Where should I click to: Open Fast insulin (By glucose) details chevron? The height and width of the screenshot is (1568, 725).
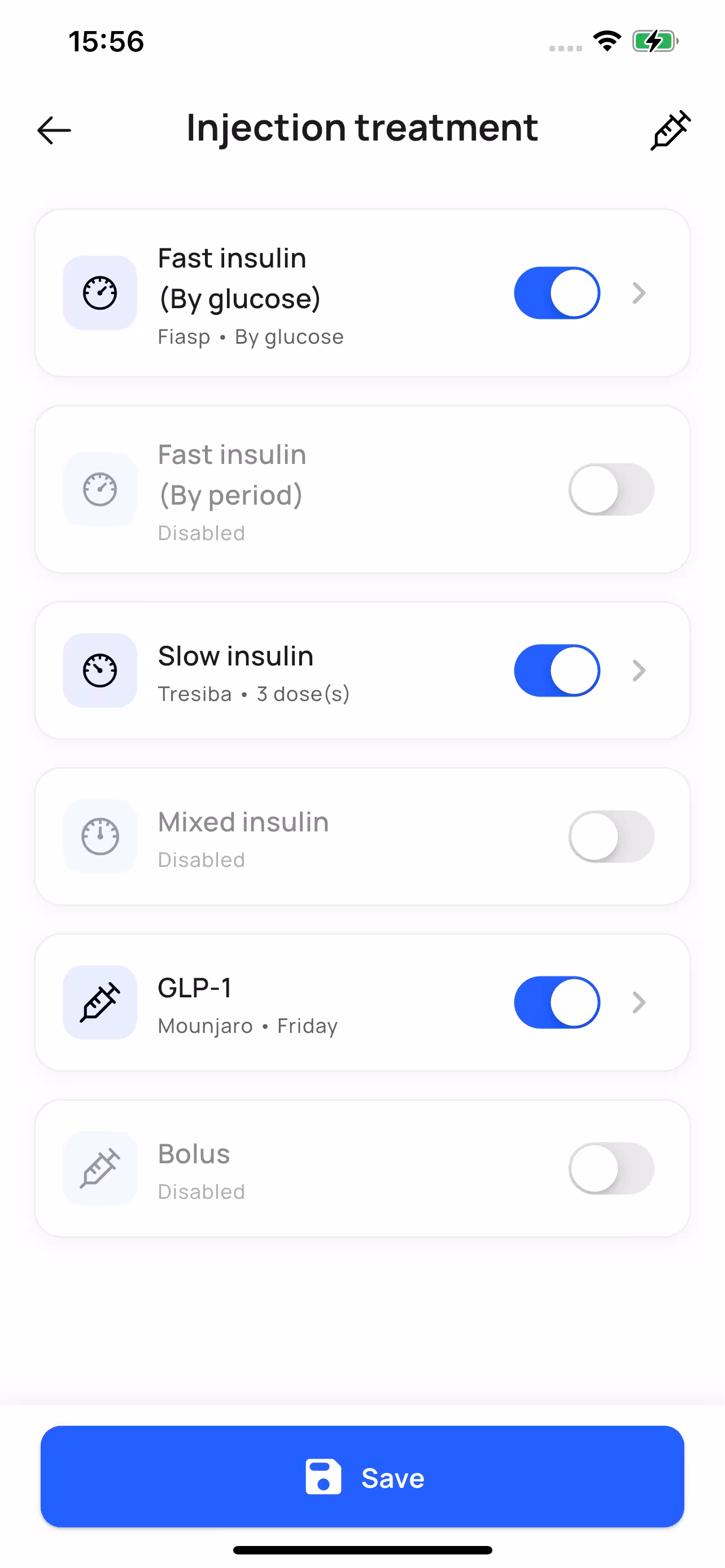(x=639, y=293)
